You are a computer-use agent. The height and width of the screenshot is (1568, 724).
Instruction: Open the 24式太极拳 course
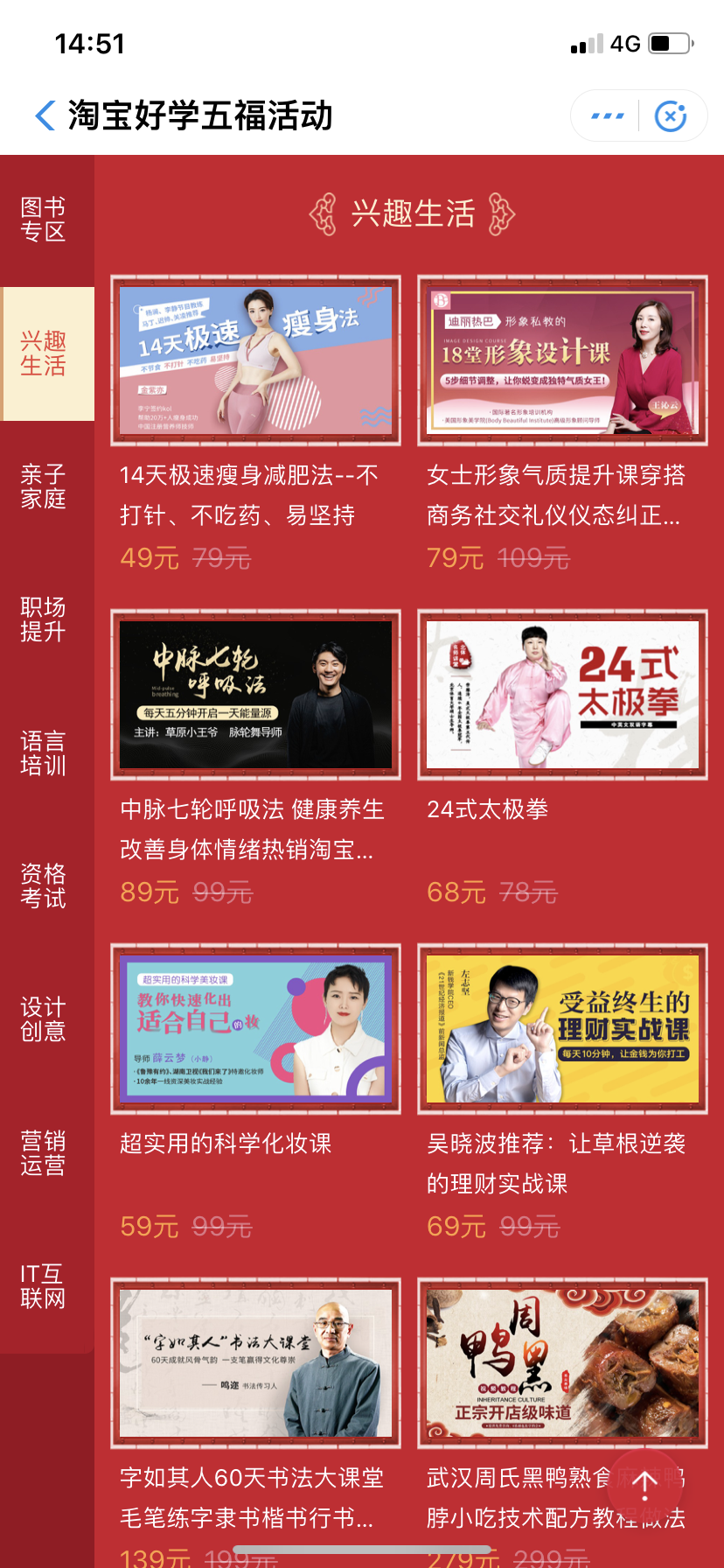[x=562, y=695]
